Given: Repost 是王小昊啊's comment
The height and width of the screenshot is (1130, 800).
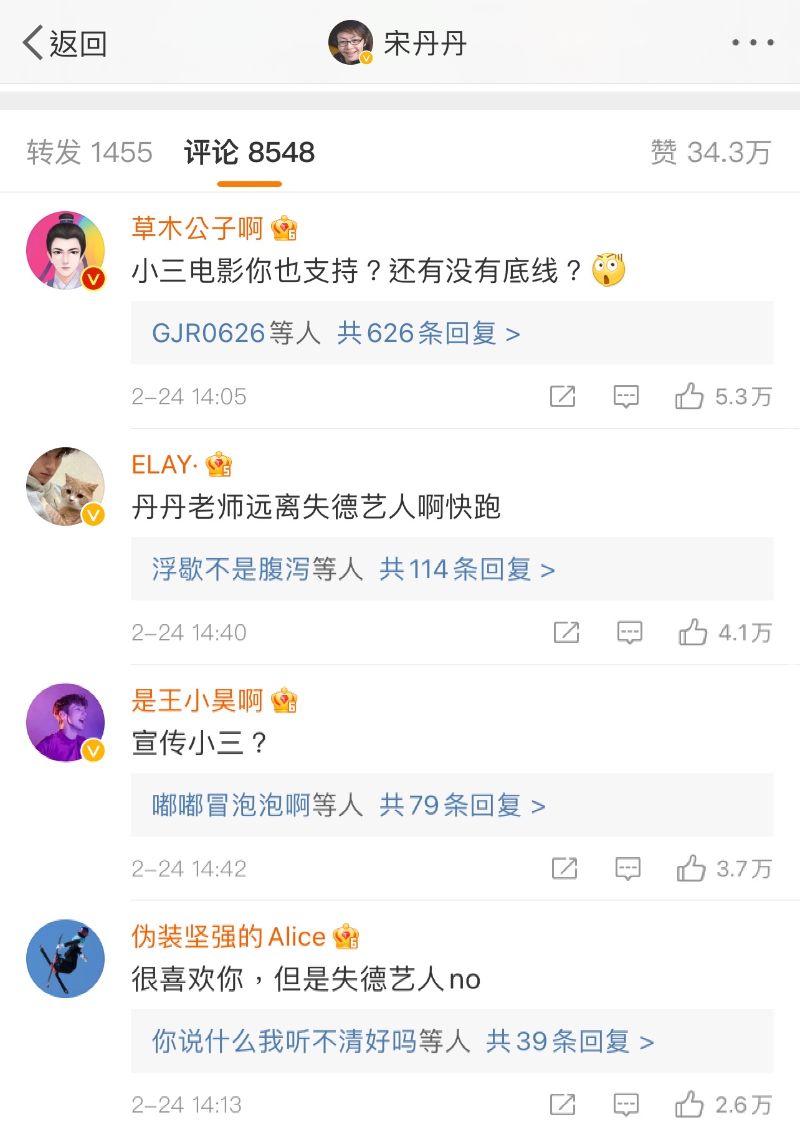Looking at the screenshot, I should point(565,869).
